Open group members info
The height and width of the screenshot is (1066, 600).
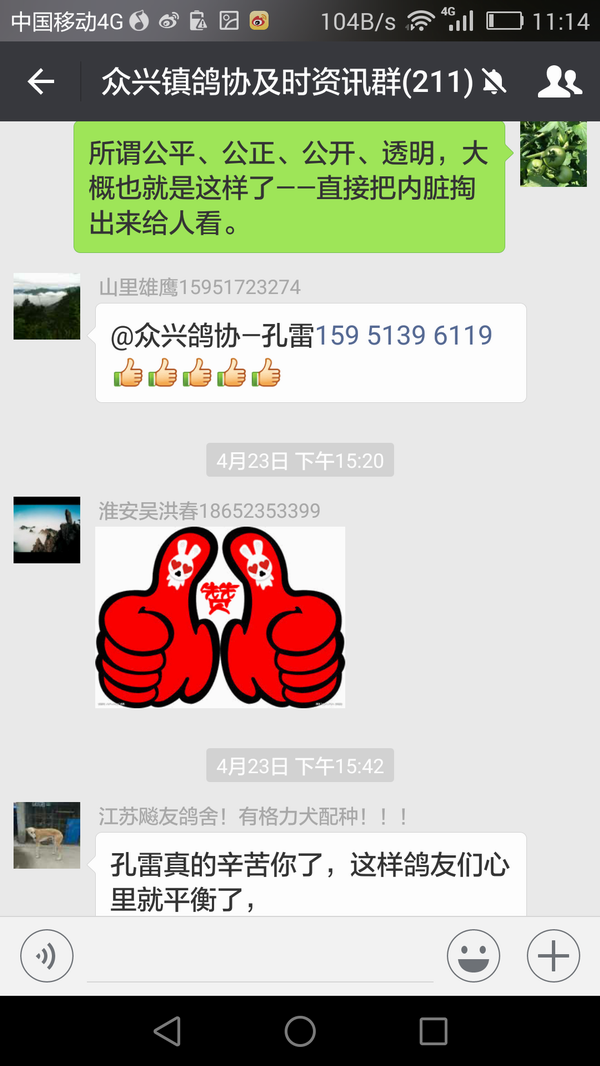(559, 82)
